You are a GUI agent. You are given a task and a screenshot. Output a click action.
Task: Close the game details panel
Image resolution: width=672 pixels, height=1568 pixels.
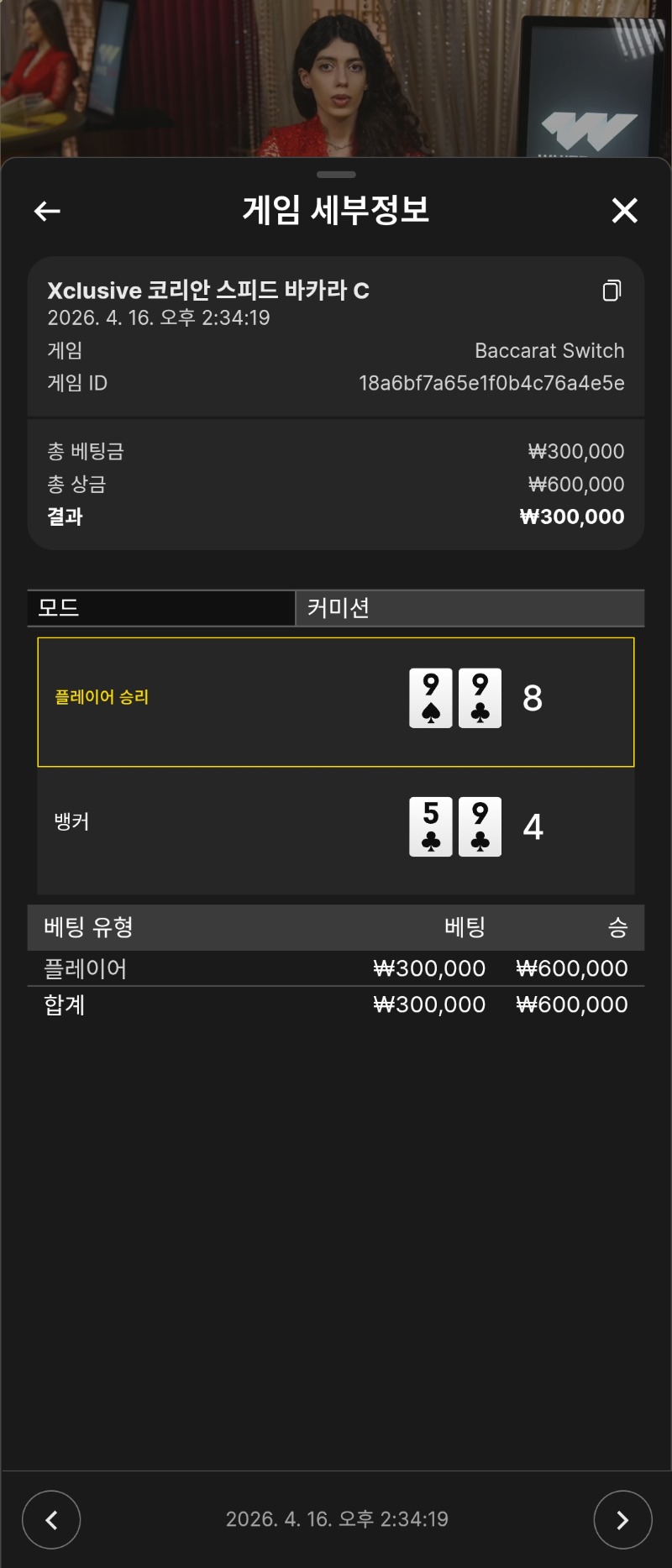[624, 211]
